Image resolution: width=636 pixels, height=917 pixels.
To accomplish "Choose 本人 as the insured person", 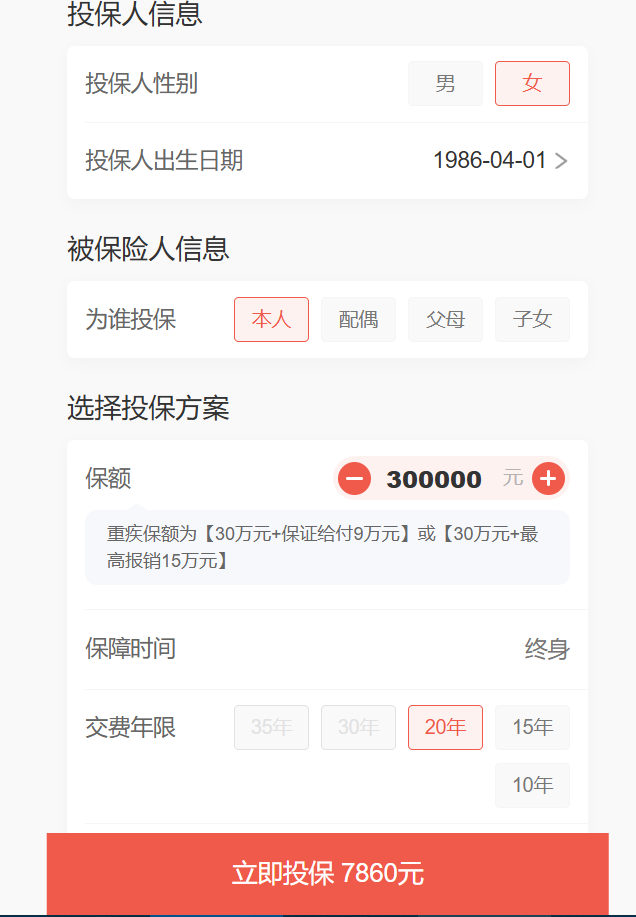I will 271,320.
